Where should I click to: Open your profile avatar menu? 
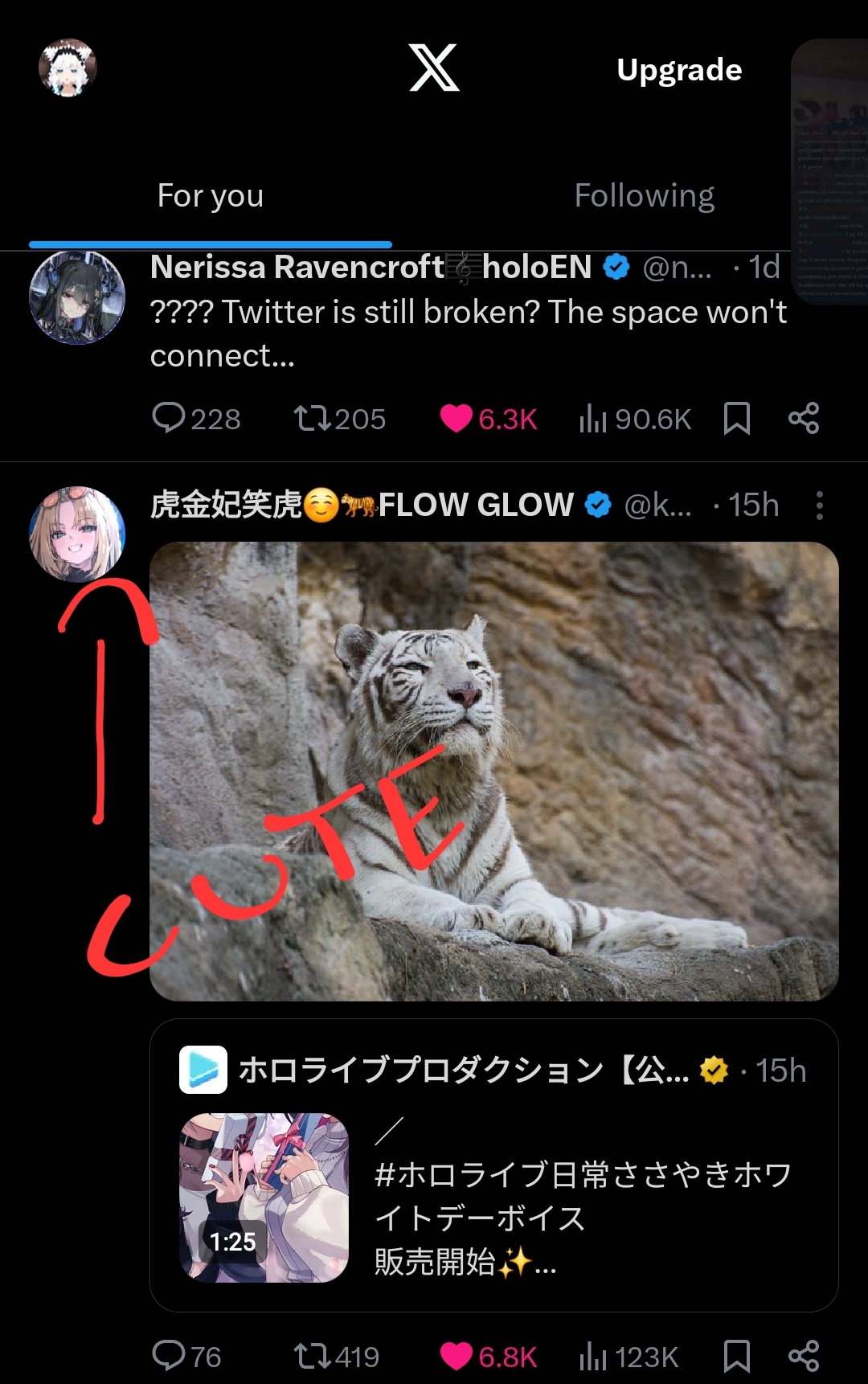click(68, 68)
